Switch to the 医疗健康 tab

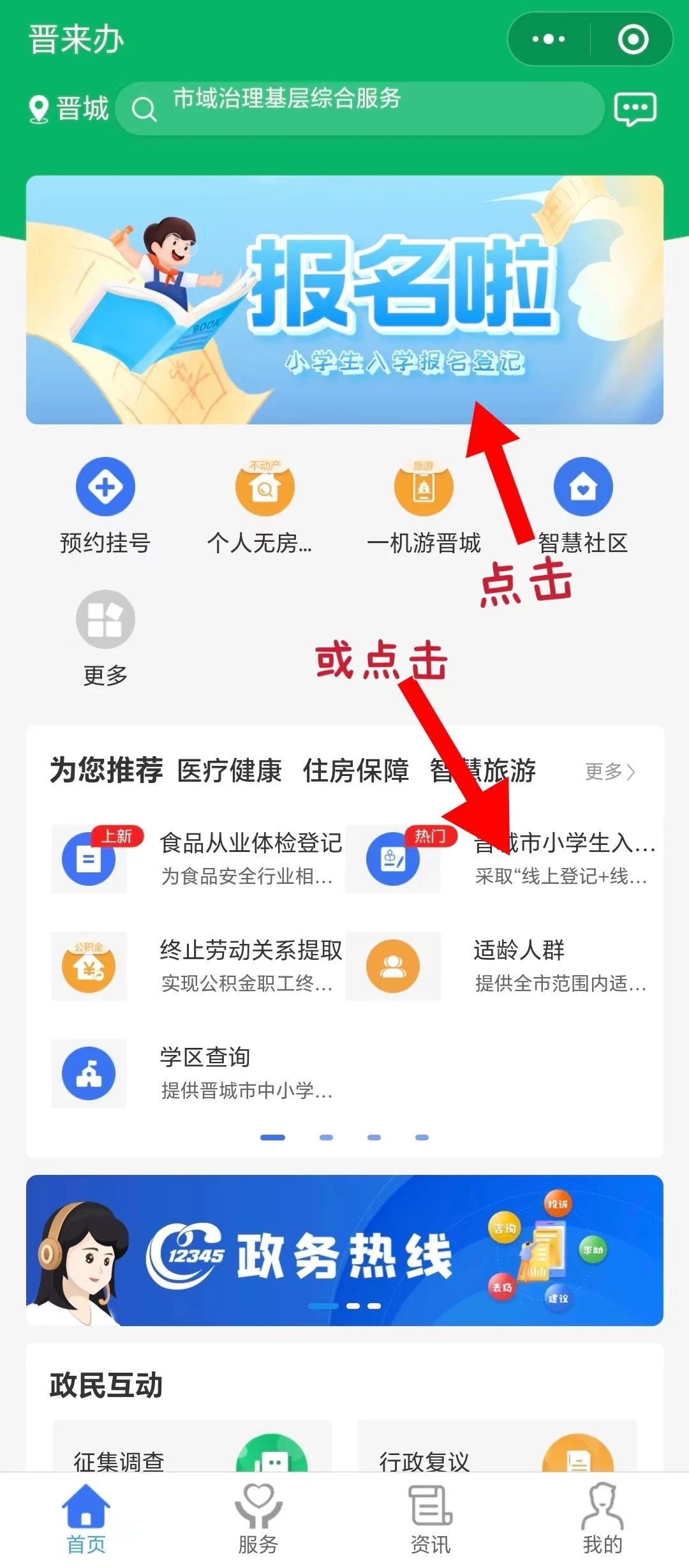[x=230, y=770]
